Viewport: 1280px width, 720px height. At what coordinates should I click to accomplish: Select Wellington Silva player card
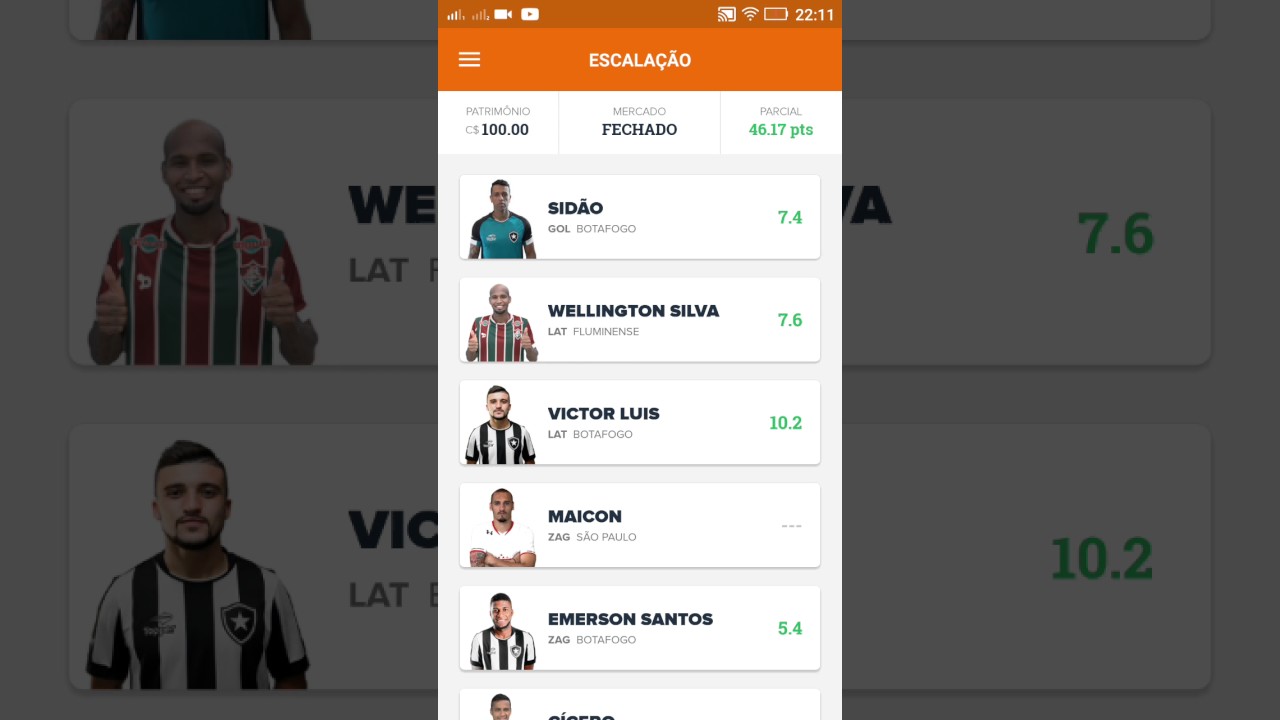[639, 320]
